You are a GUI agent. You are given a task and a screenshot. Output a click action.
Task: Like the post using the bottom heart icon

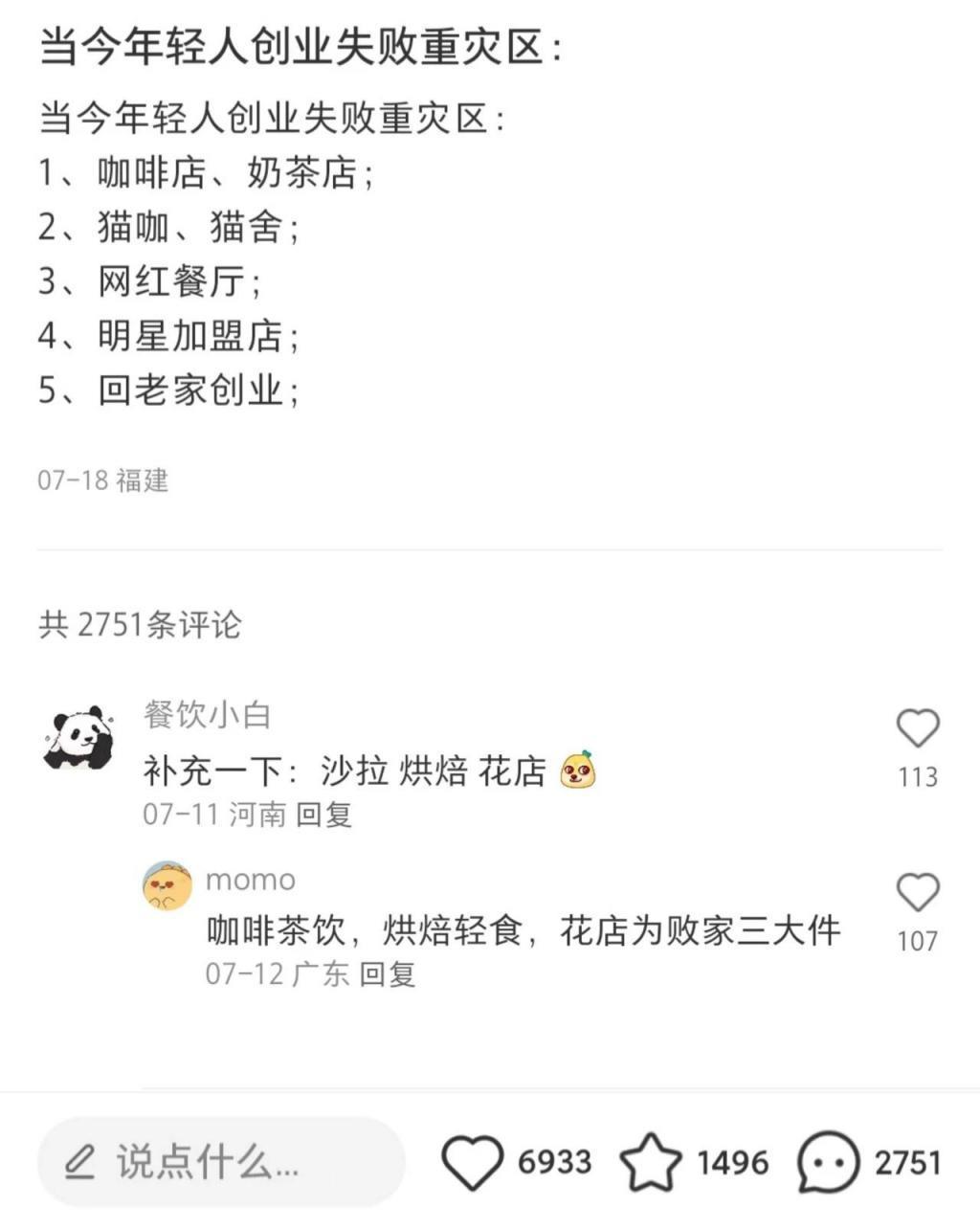tap(471, 1161)
